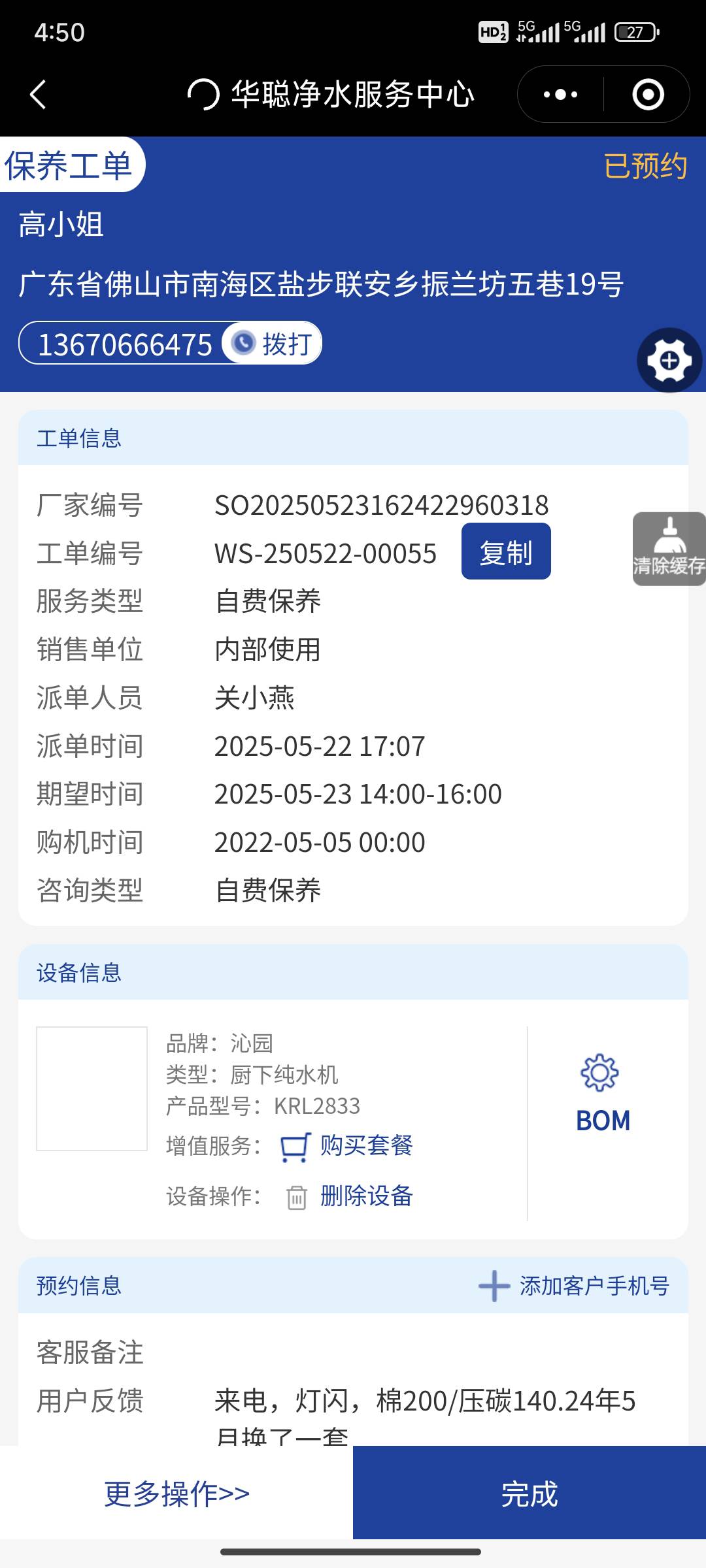Viewport: 706px width, 1568px height.
Task: Close the mini program with circle icon
Action: [x=648, y=95]
